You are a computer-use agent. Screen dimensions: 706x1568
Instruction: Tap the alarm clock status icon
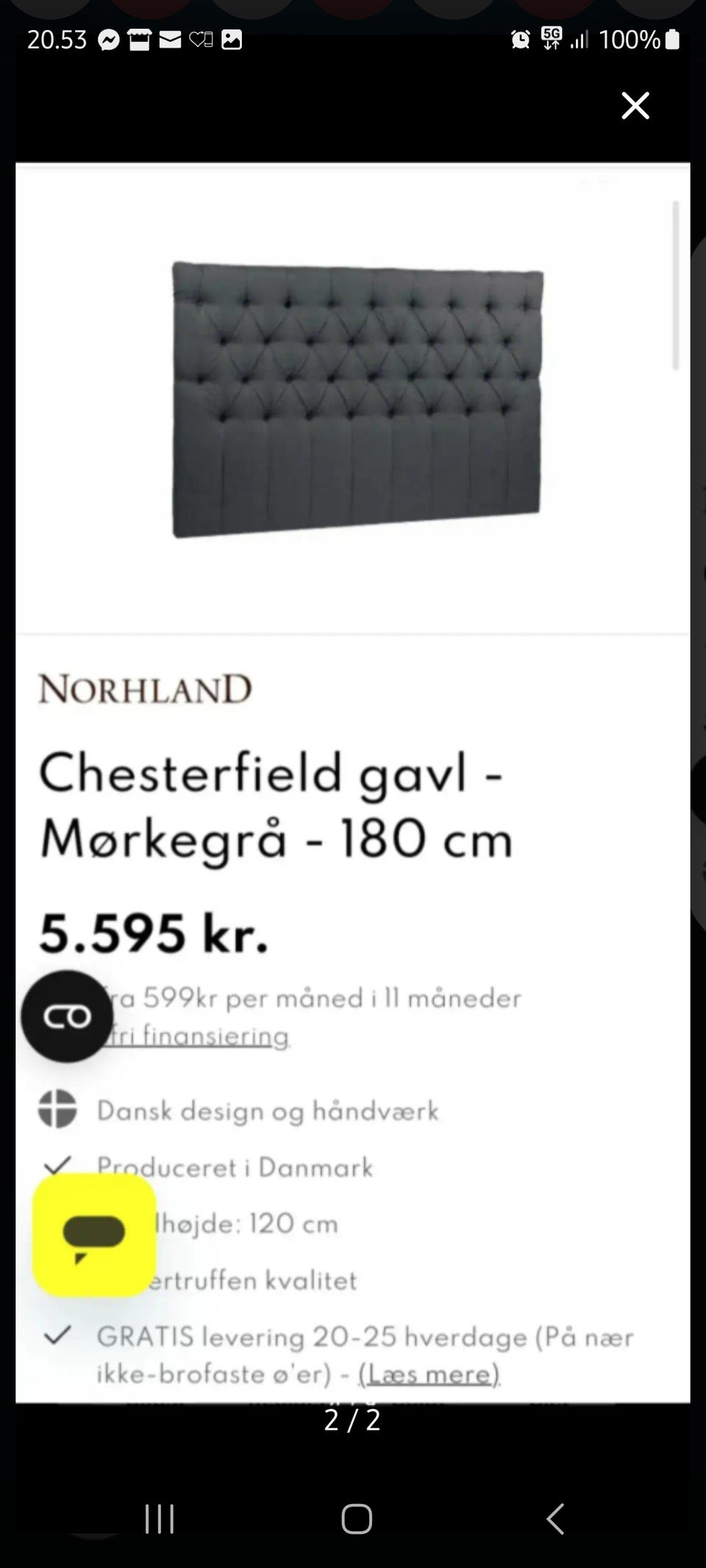520,40
